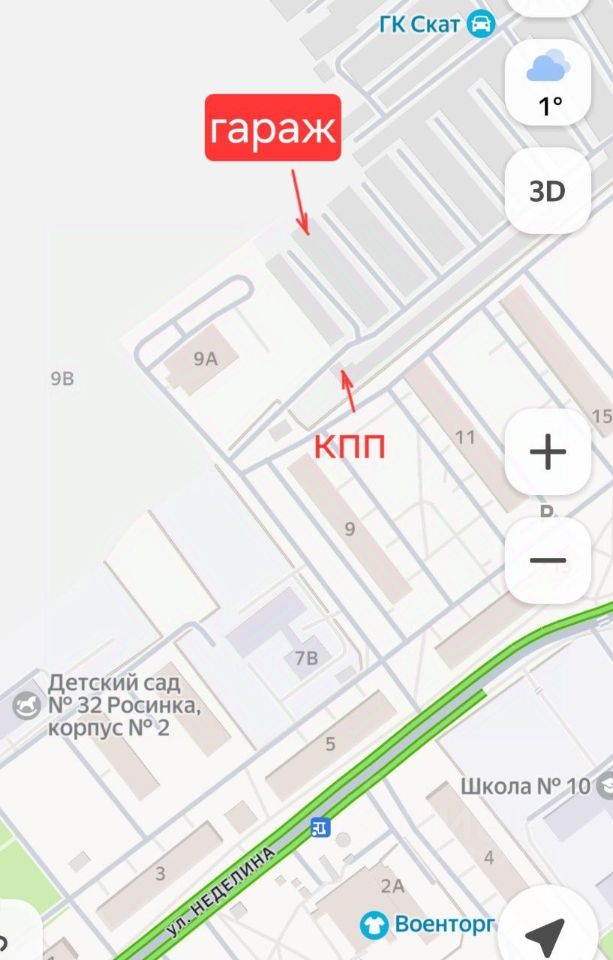Tap the Военторг shop marker
The width and height of the screenshot is (613, 960).
point(375,924)
